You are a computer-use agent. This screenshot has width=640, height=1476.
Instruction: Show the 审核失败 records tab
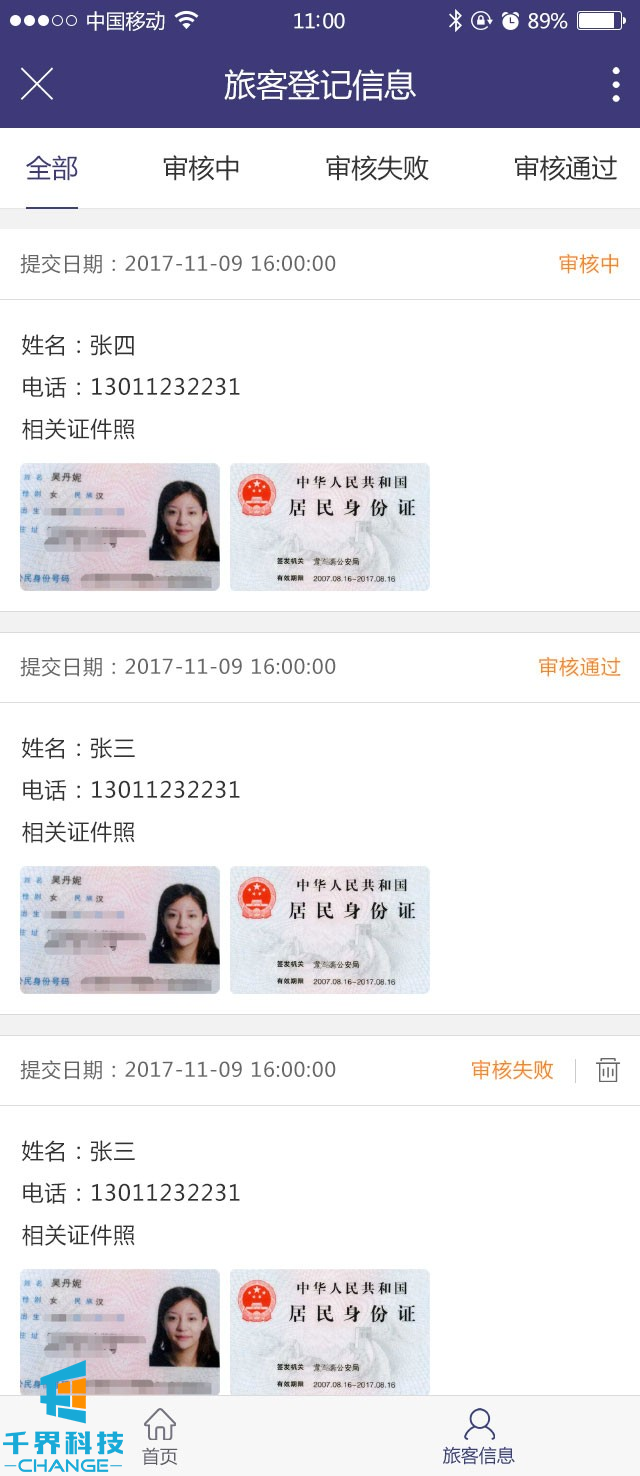point(377,168)
